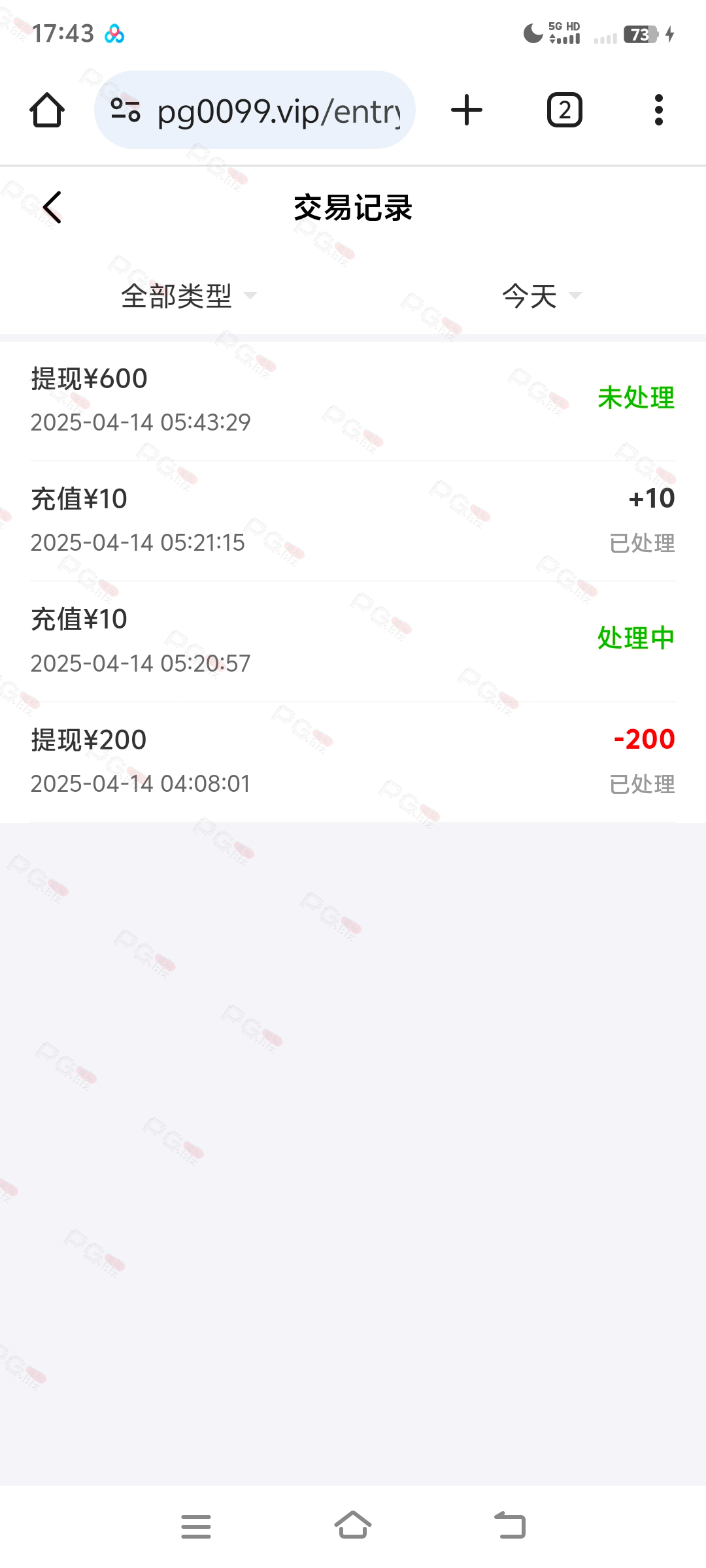Open the 提现¥600 transaction record
706x1568 pixels.
(353, 400)
